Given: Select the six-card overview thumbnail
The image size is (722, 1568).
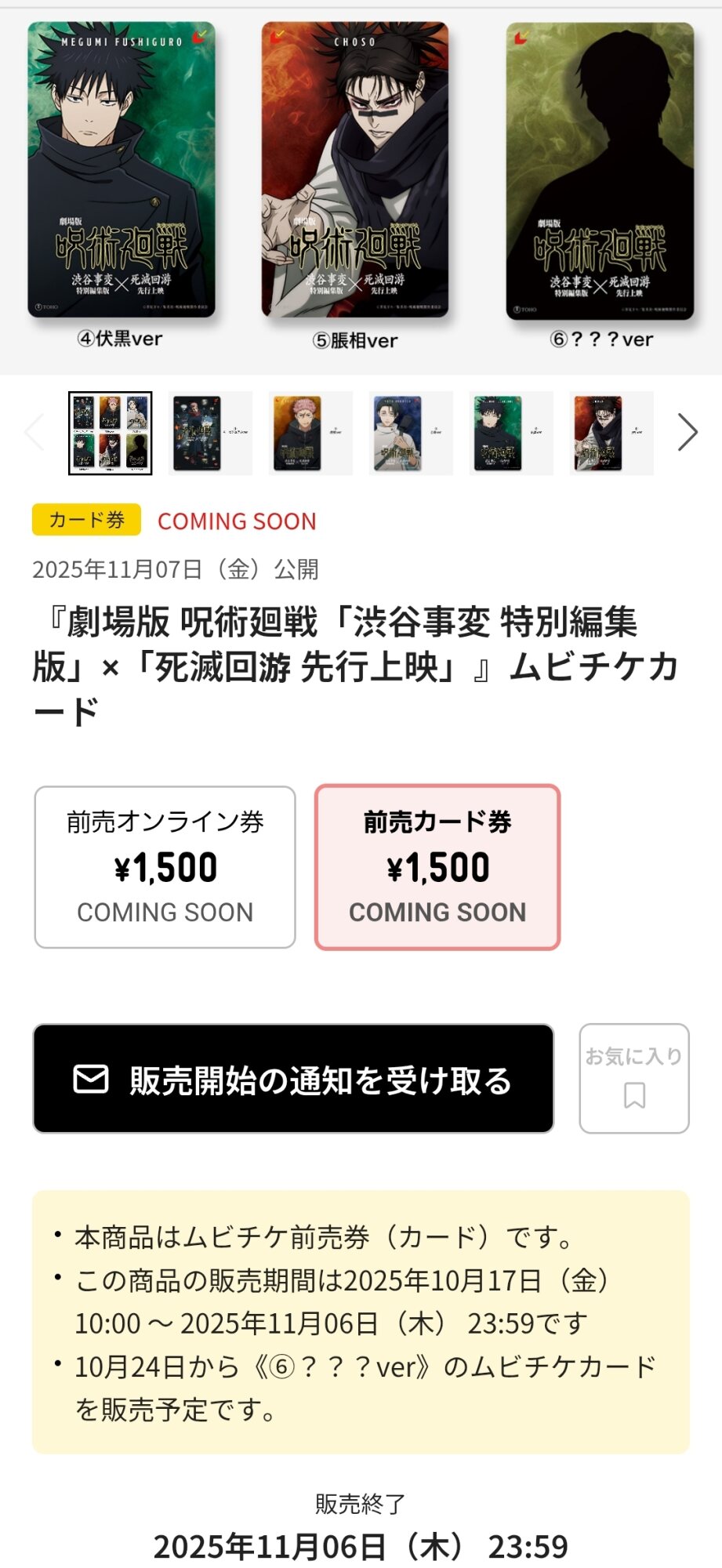Looking at the screenshot, I should [111, 433].
